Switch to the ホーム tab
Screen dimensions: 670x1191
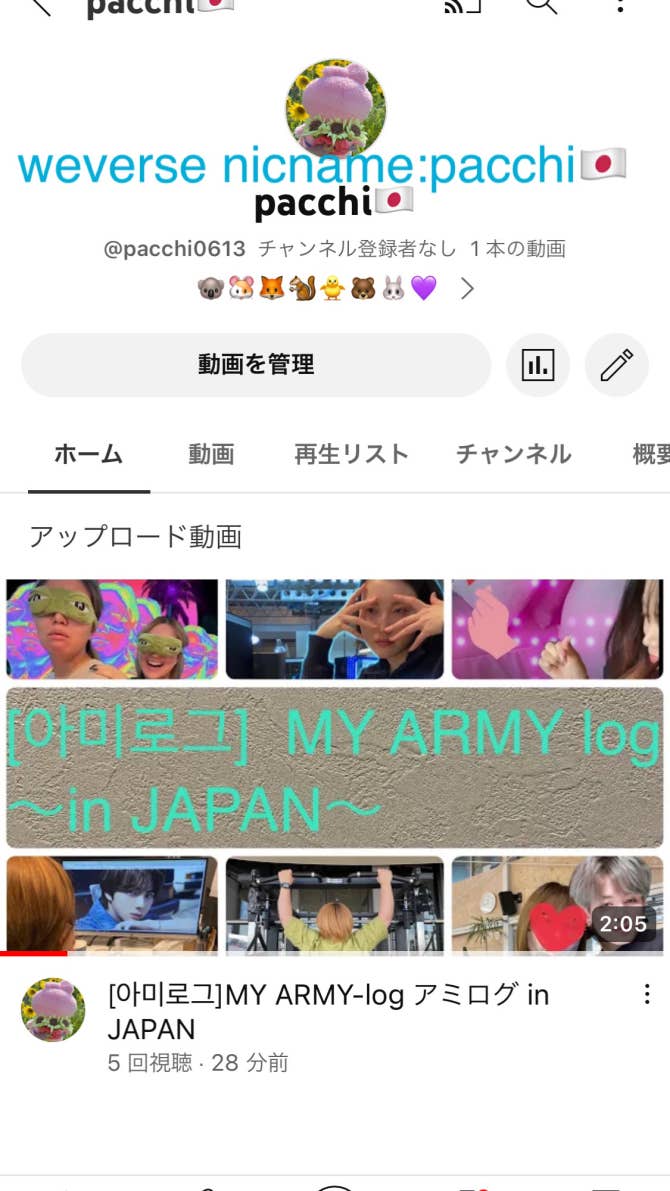coord(88,454)
